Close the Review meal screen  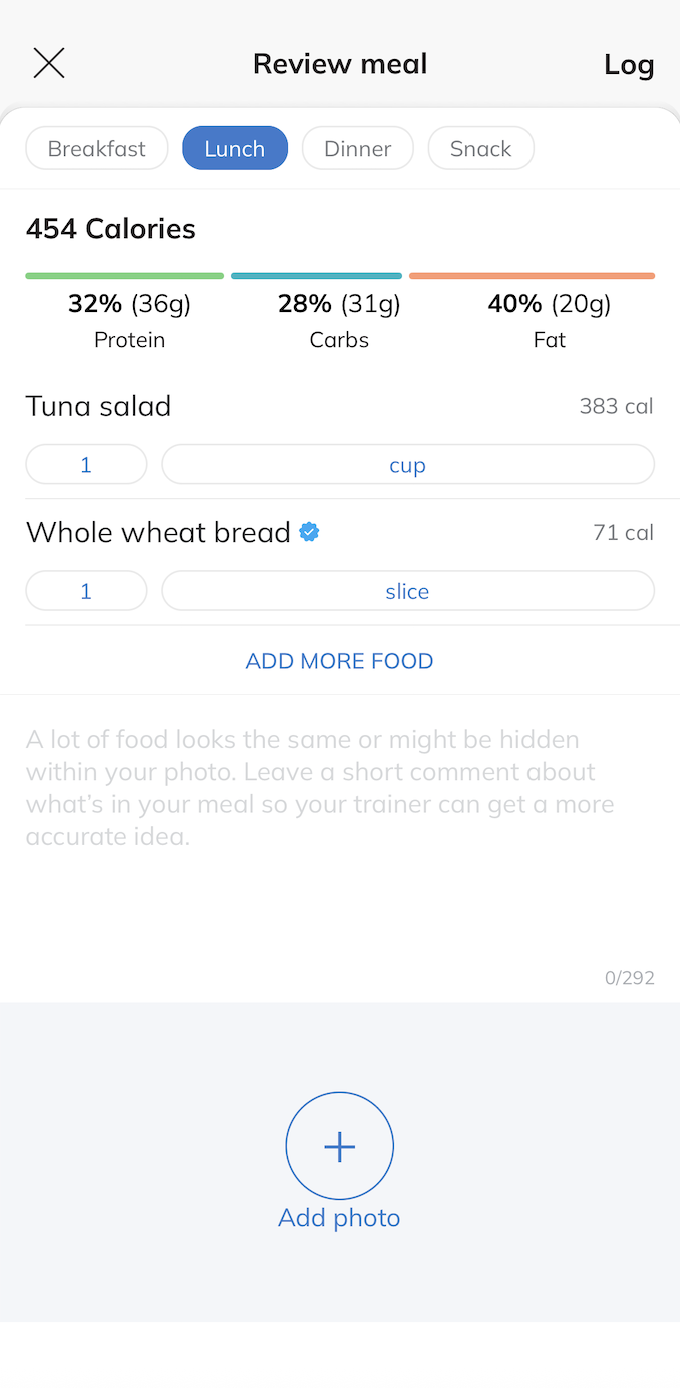[x=48, y=64]
